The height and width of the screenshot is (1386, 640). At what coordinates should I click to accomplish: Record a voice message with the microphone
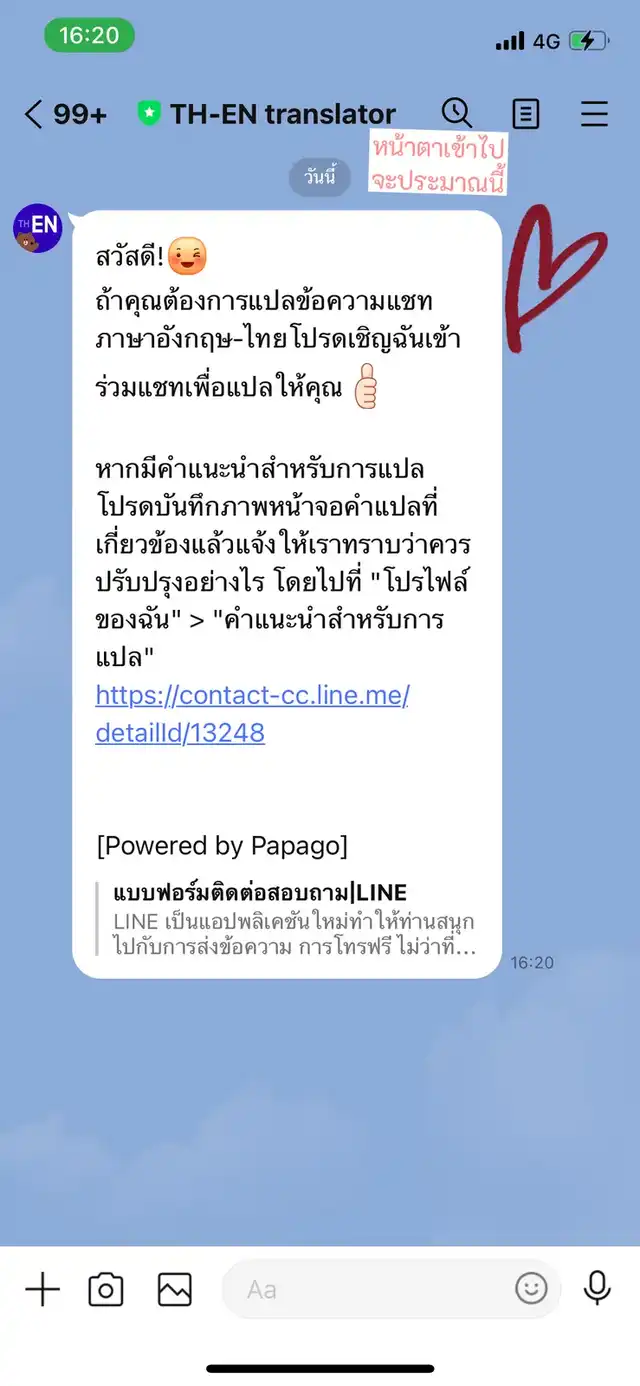597,1289
